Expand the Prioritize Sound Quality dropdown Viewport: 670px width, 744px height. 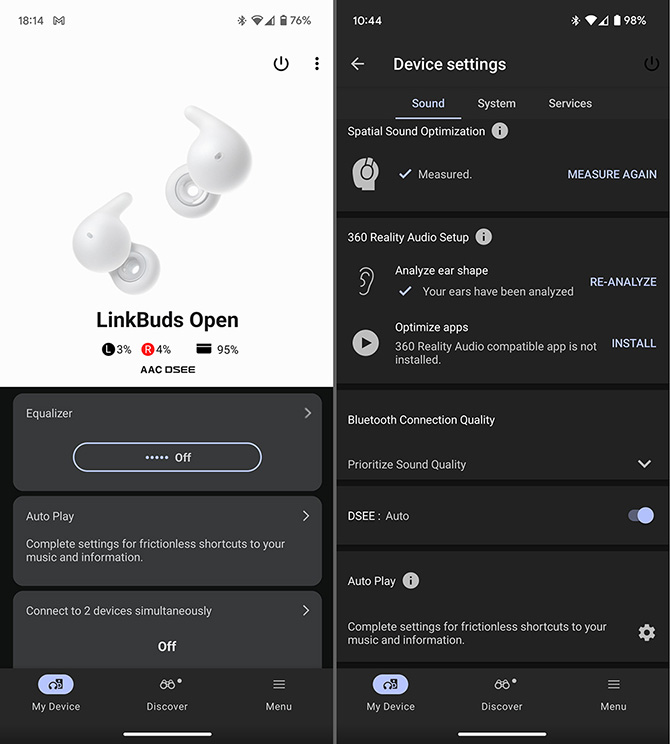coord(645,464)
